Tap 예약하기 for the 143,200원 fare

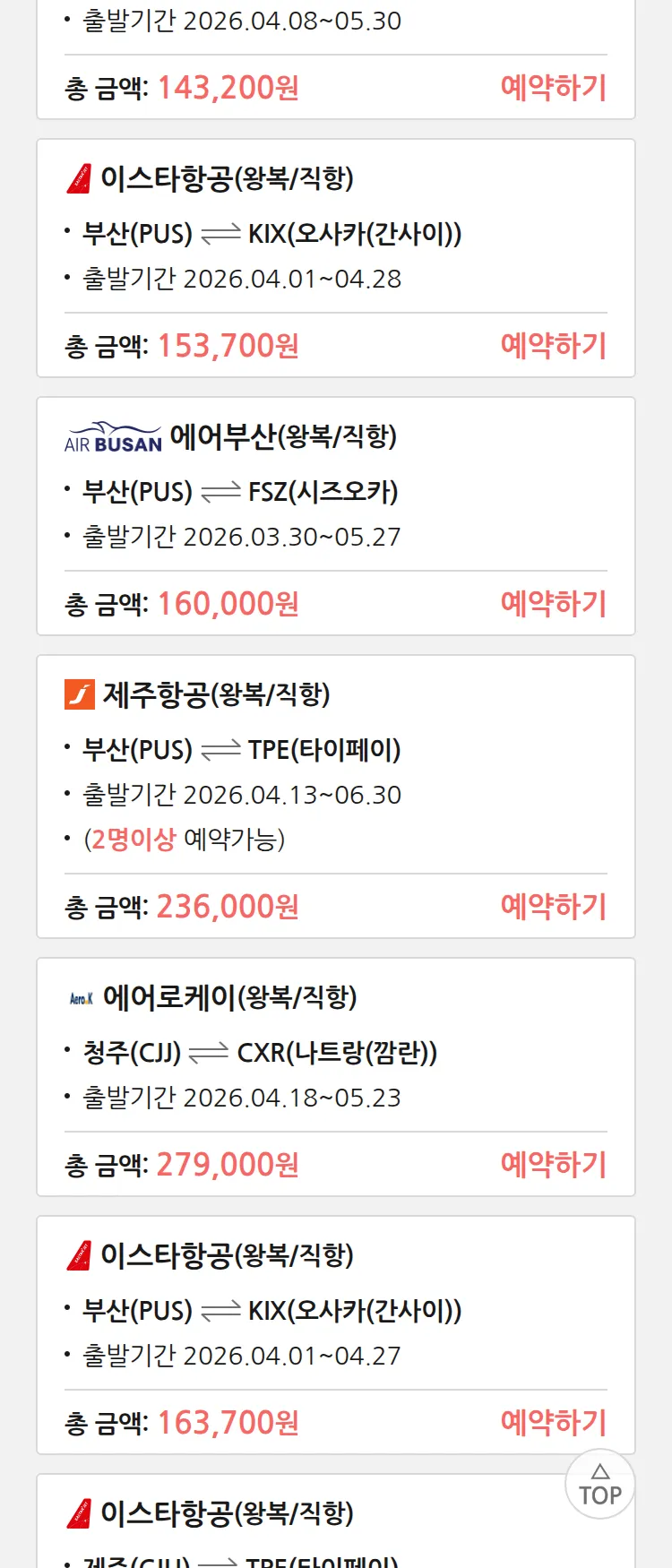(553, 88)
